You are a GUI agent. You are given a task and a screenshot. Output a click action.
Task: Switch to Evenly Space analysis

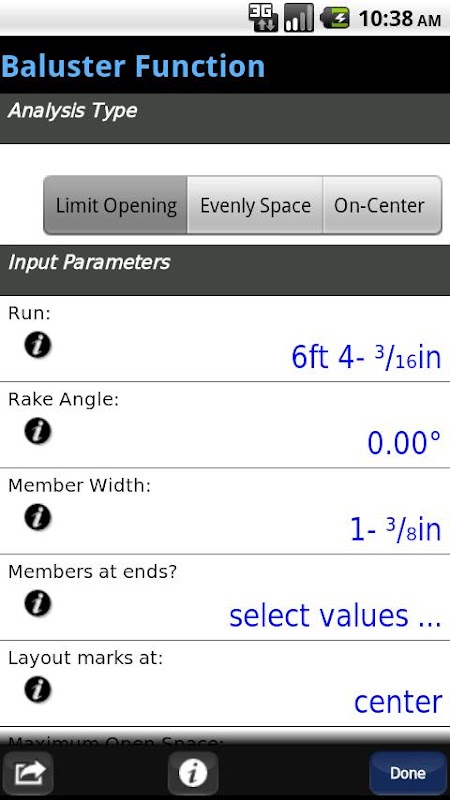point(255,206)
